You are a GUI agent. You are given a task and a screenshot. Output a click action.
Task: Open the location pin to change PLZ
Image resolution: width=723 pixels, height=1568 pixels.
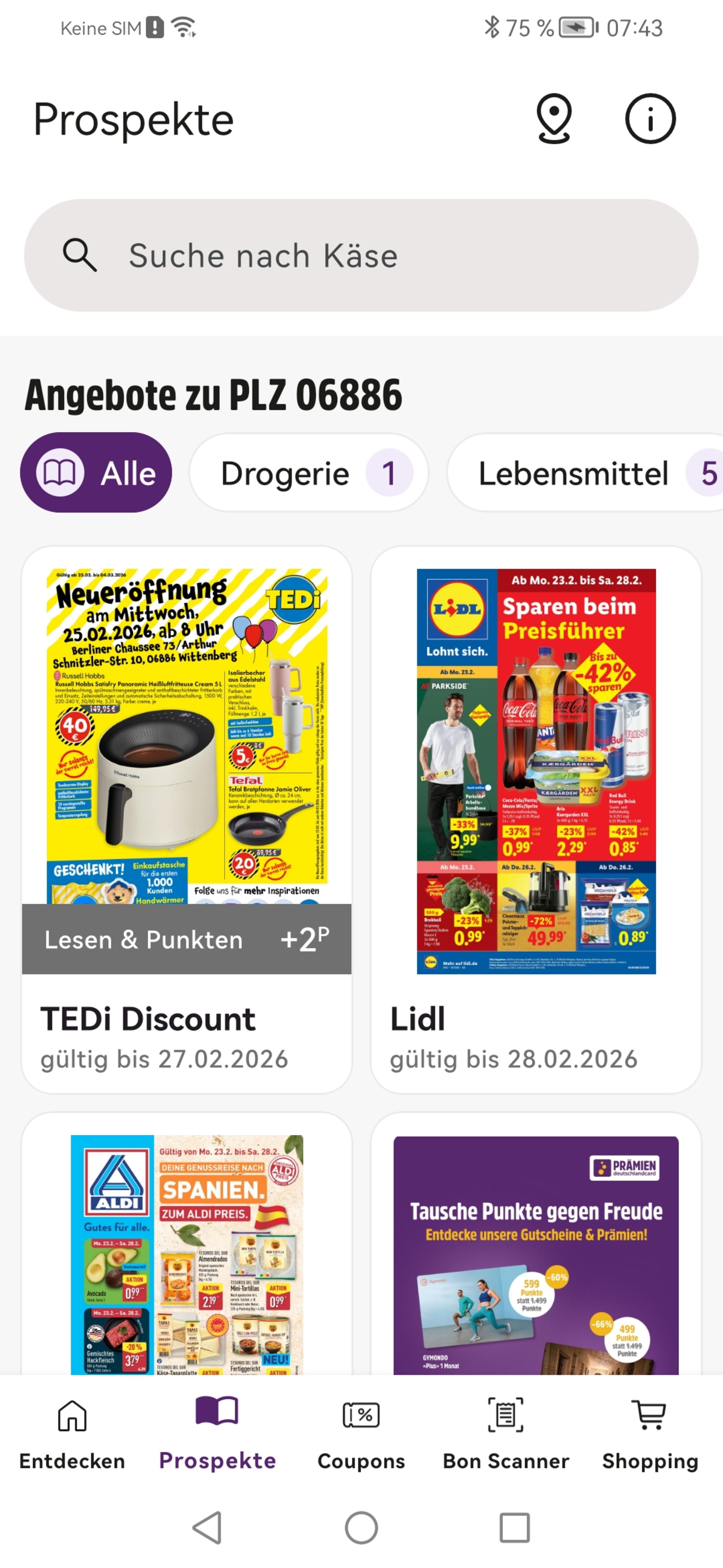click(553, 119)
